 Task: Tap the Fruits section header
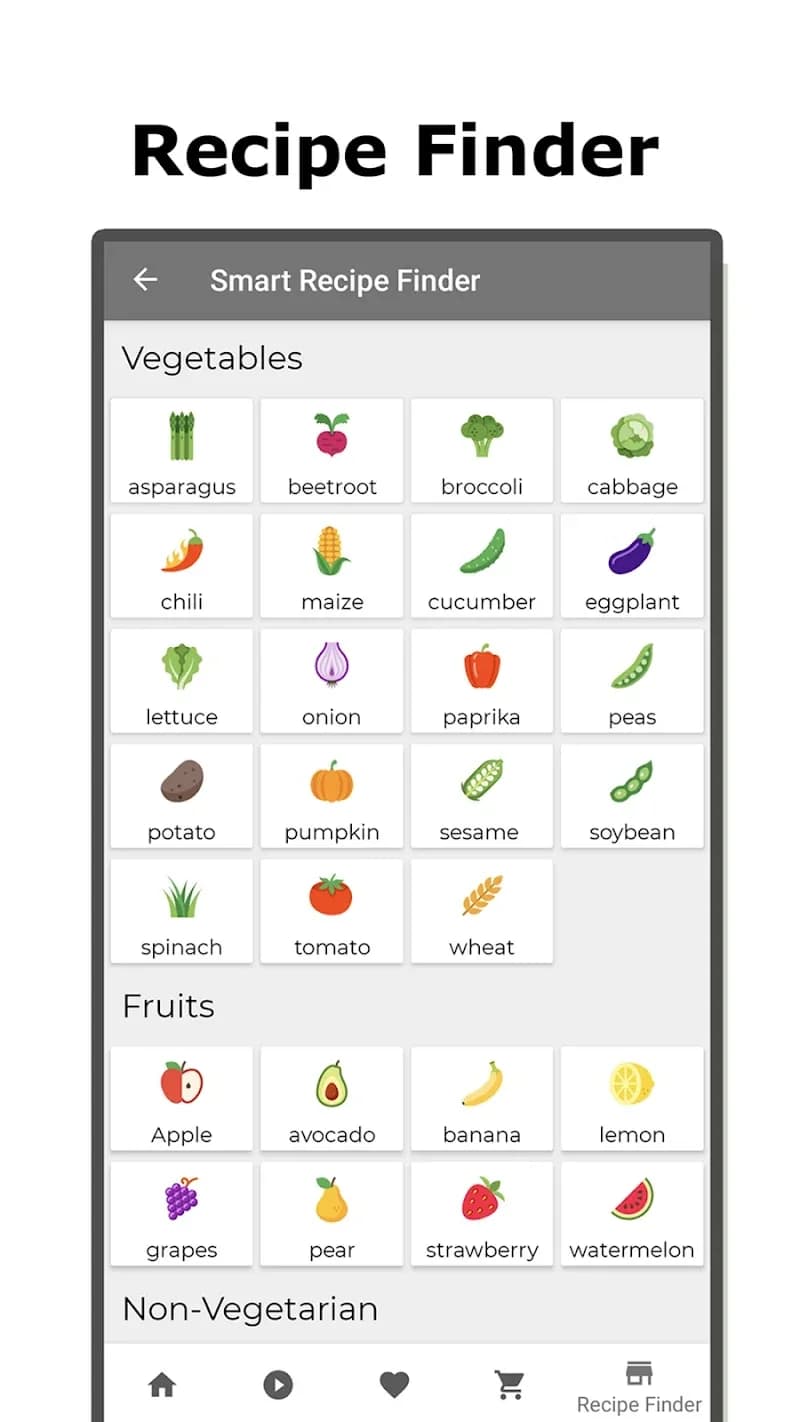(x=167, y=1007)
